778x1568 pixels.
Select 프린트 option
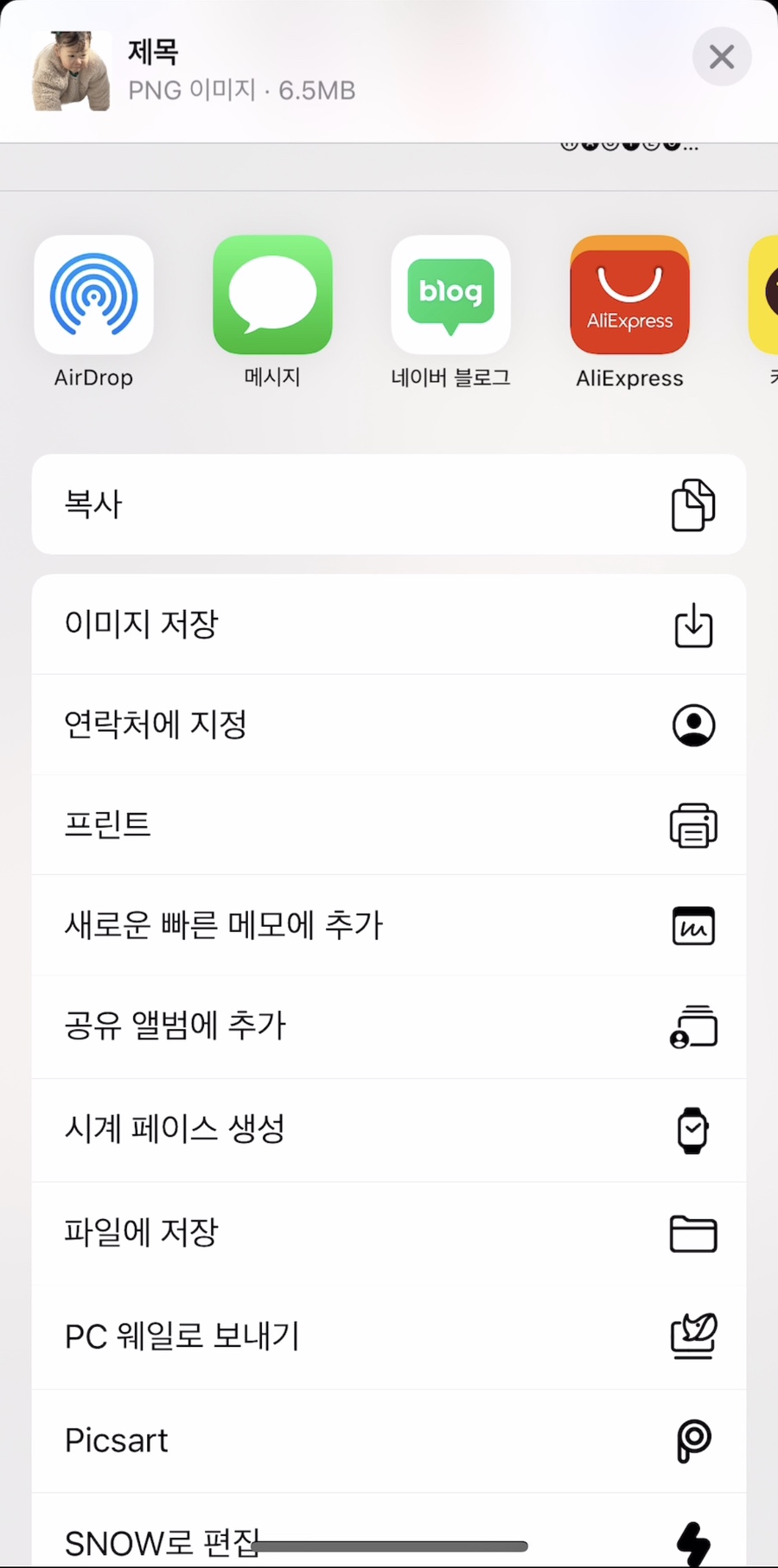click(389, 825)
